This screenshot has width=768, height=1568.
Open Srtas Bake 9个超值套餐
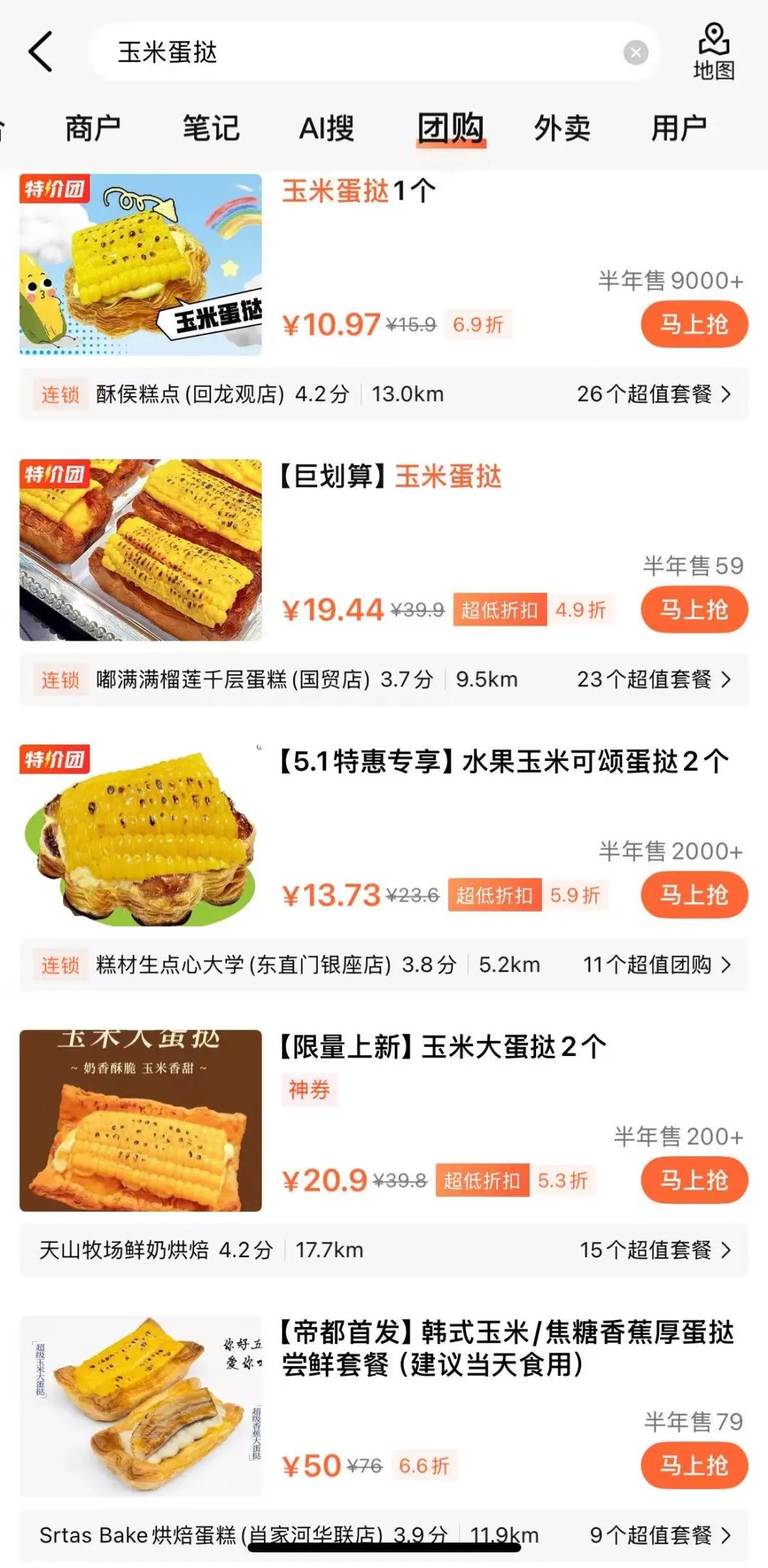[660, 1535]
